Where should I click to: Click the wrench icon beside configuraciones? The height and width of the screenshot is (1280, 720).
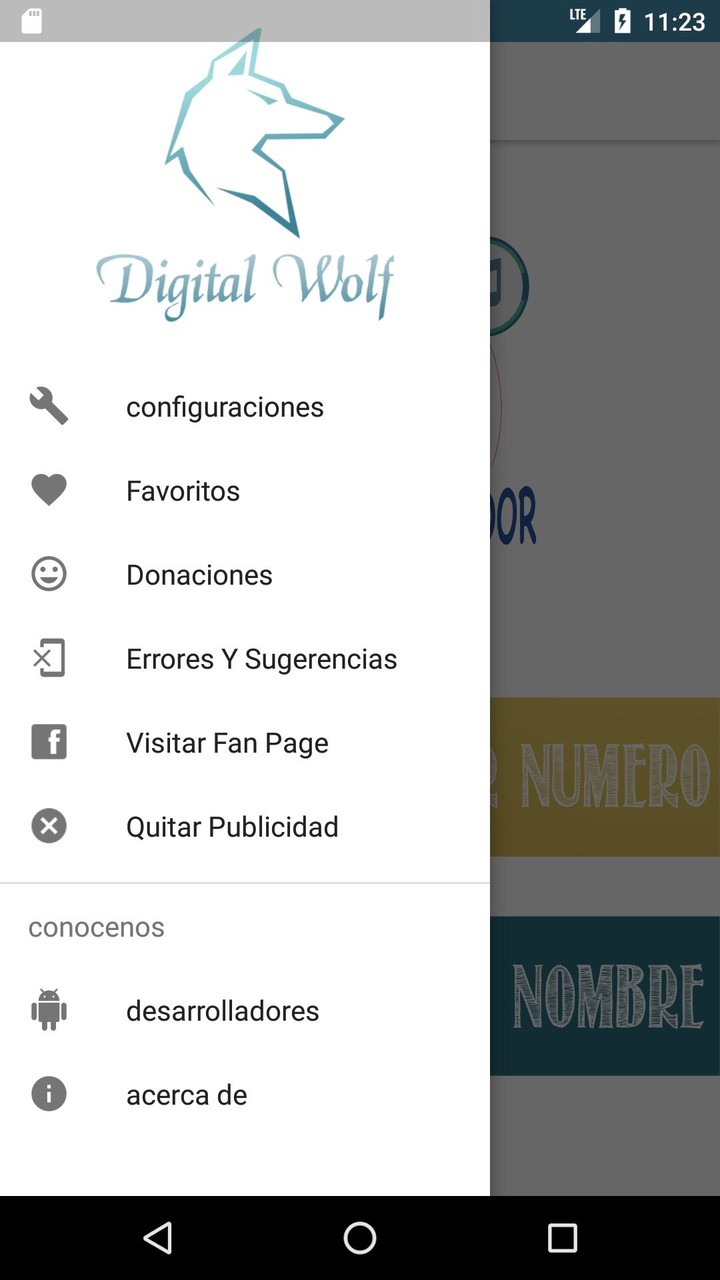tap(48, 406)
